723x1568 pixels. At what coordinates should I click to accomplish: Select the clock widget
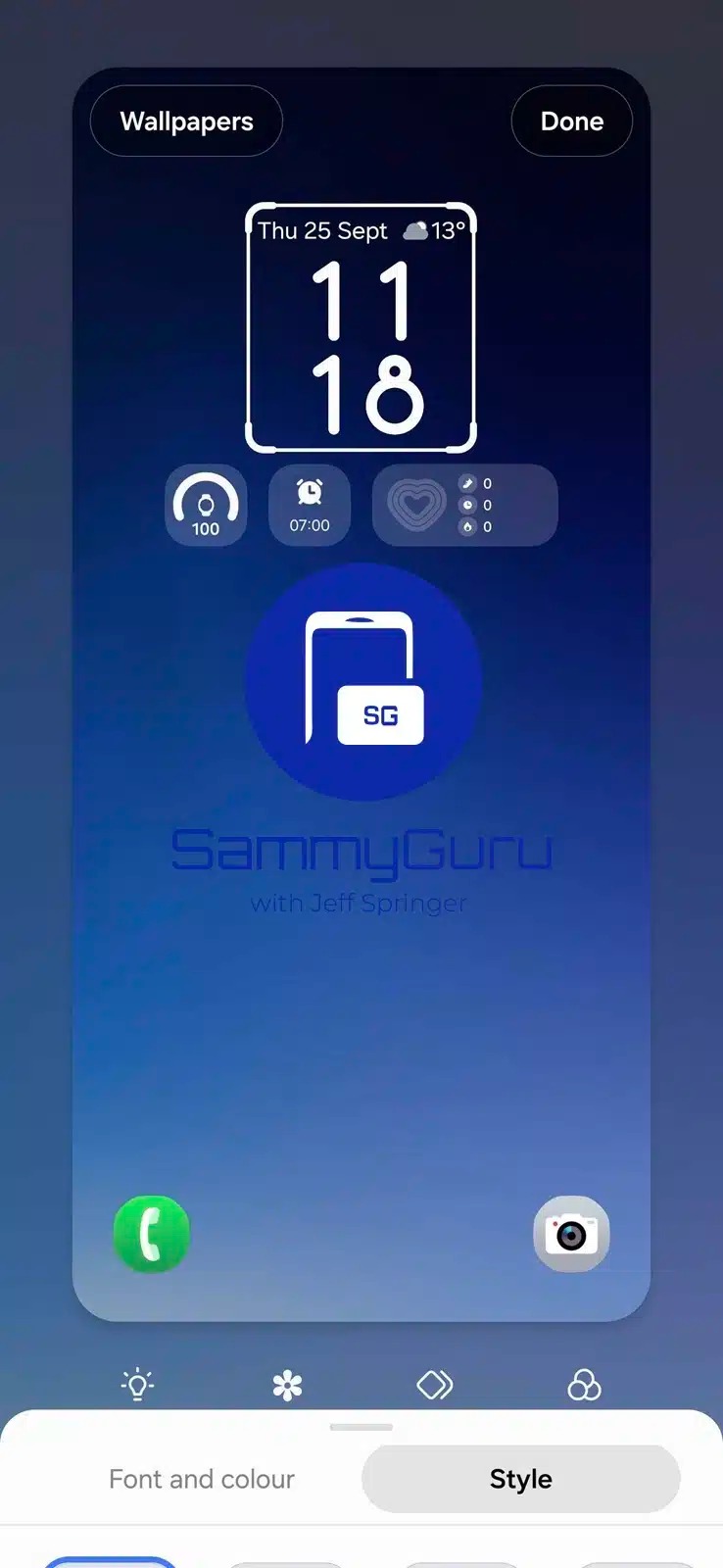(x=361, y=328)
